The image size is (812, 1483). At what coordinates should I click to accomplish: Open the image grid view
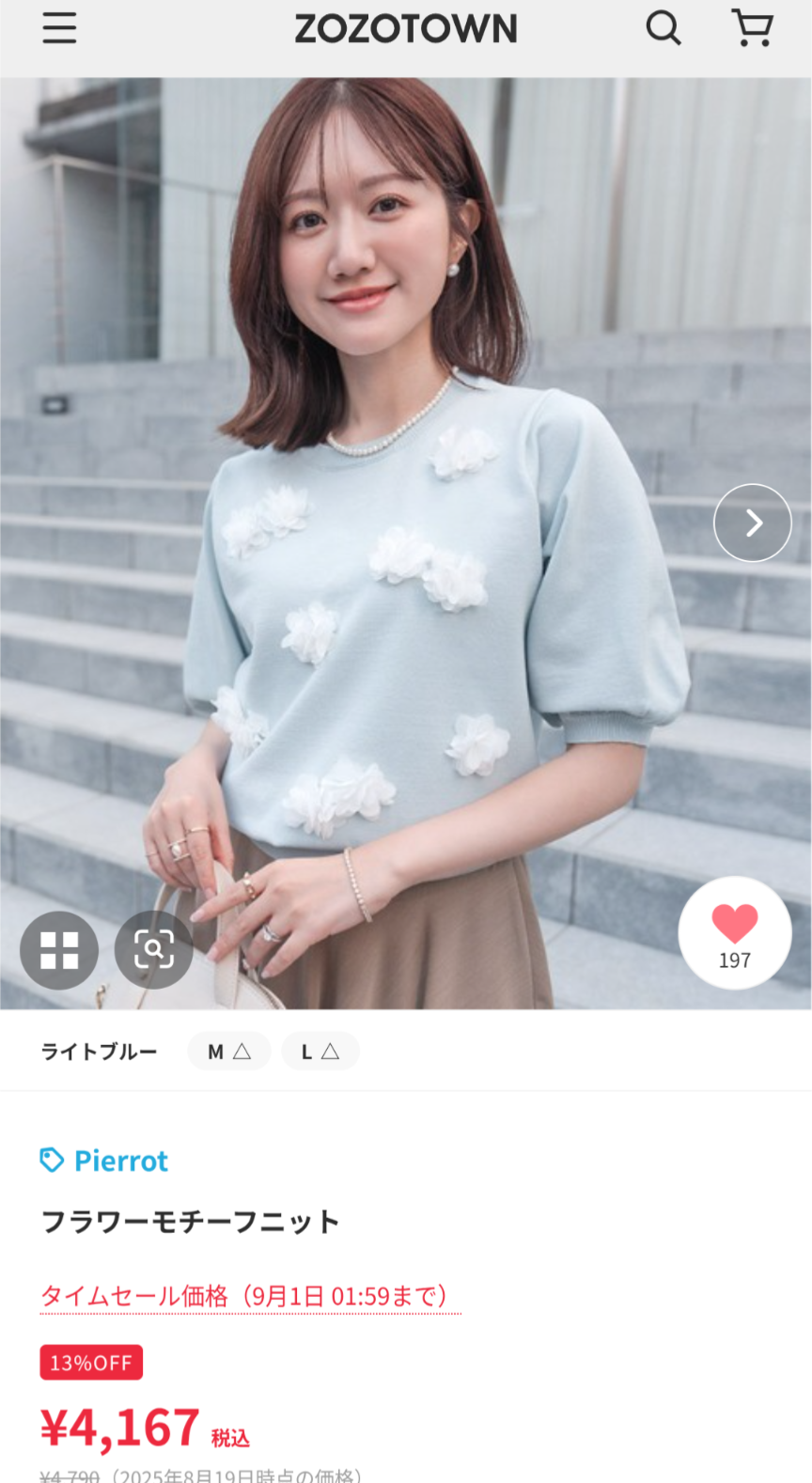(x=59, y=950)
